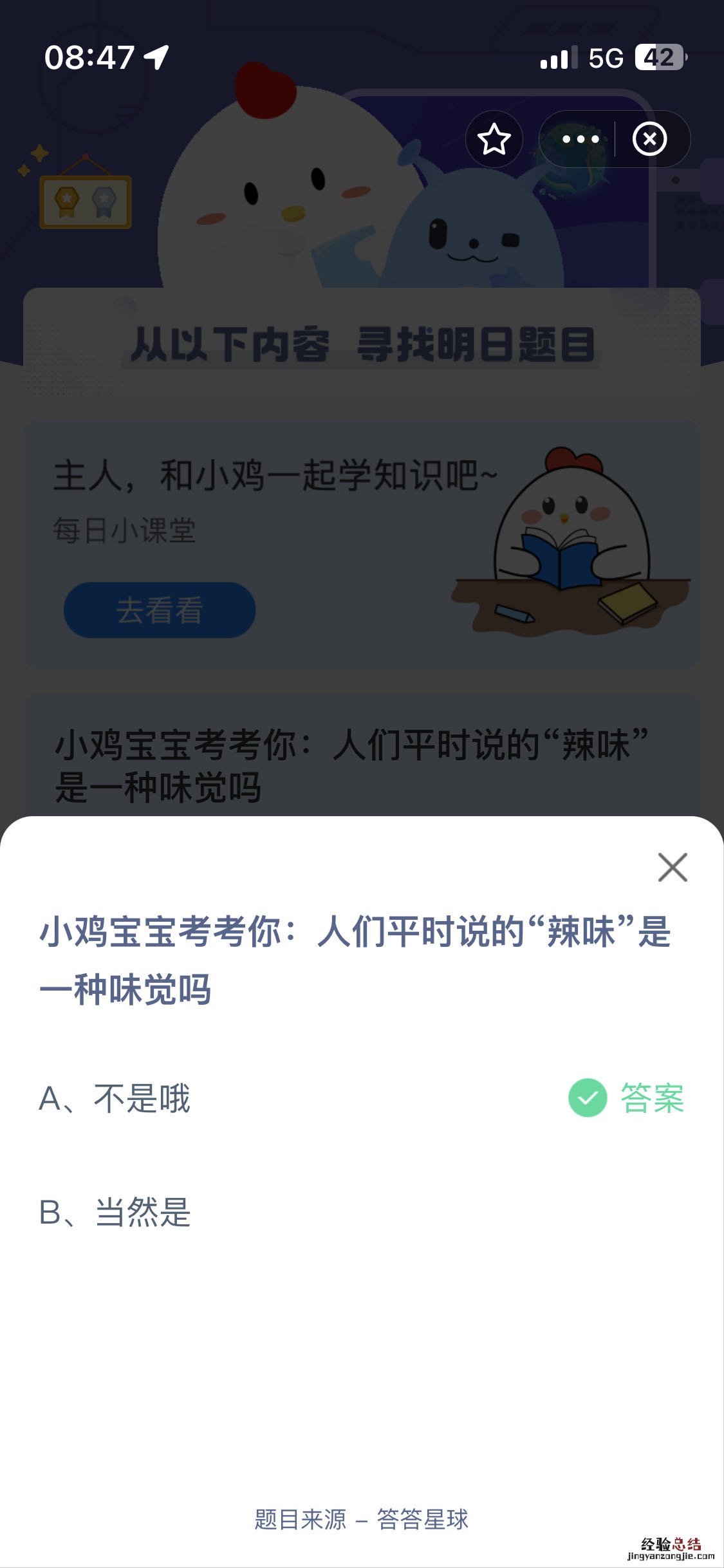
Task: Close the quiz answer popup
Action: [673, 867]
